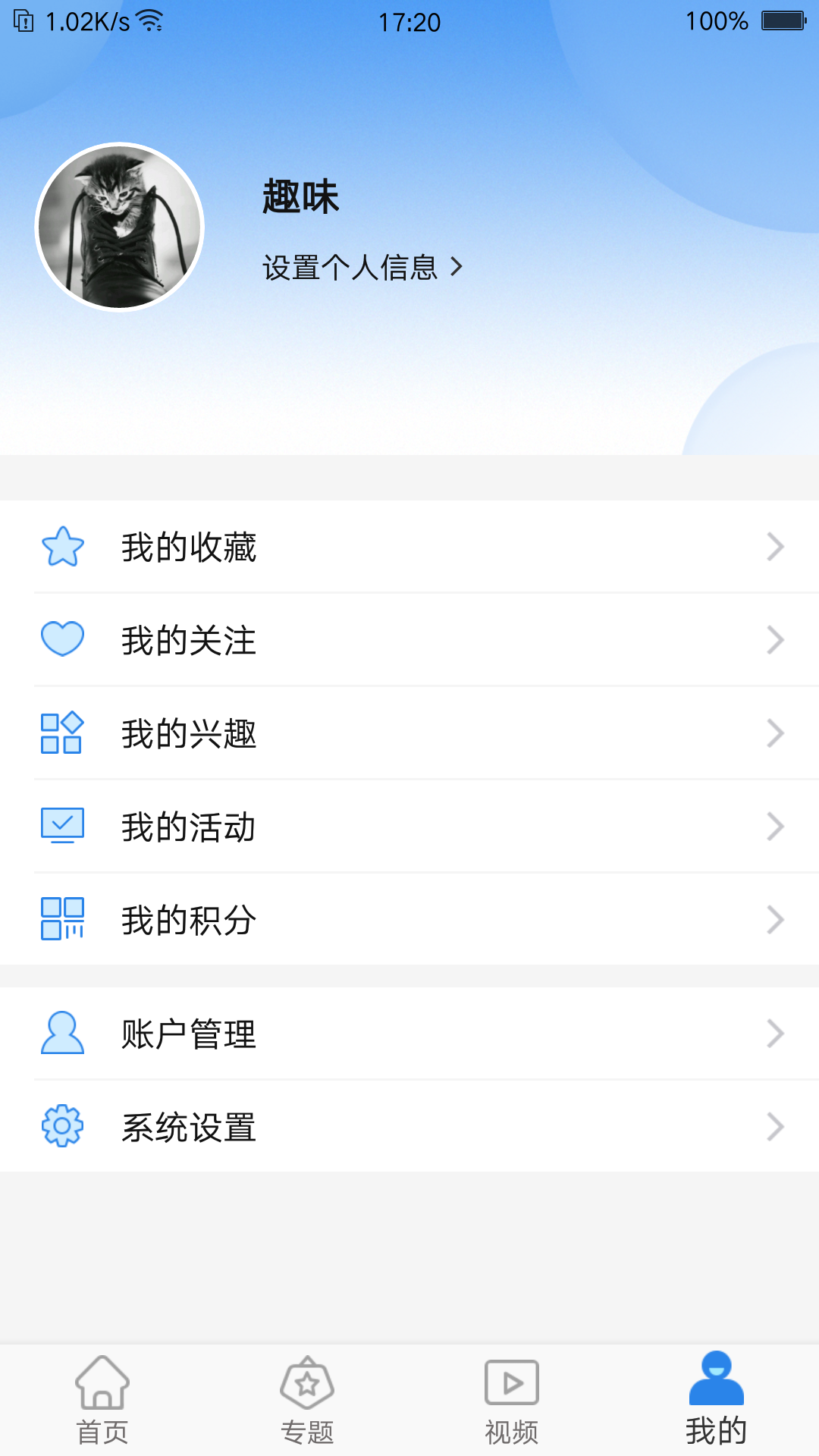Switch to the 首页 tab
Viewport: 819px width, 1456px height.
tap(102, 1400)
